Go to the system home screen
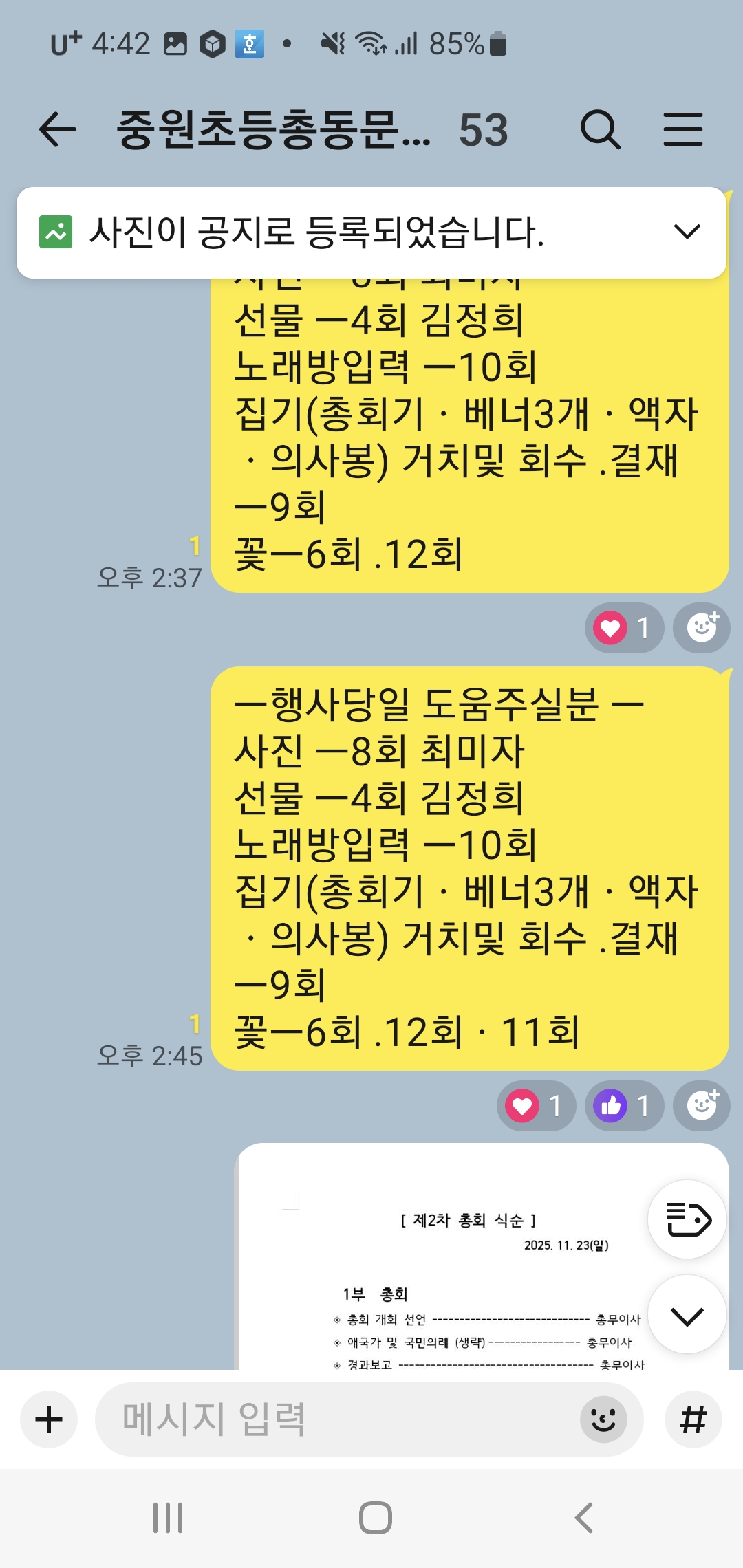This screenshot has height=1568, width=743. [375, 1518]
